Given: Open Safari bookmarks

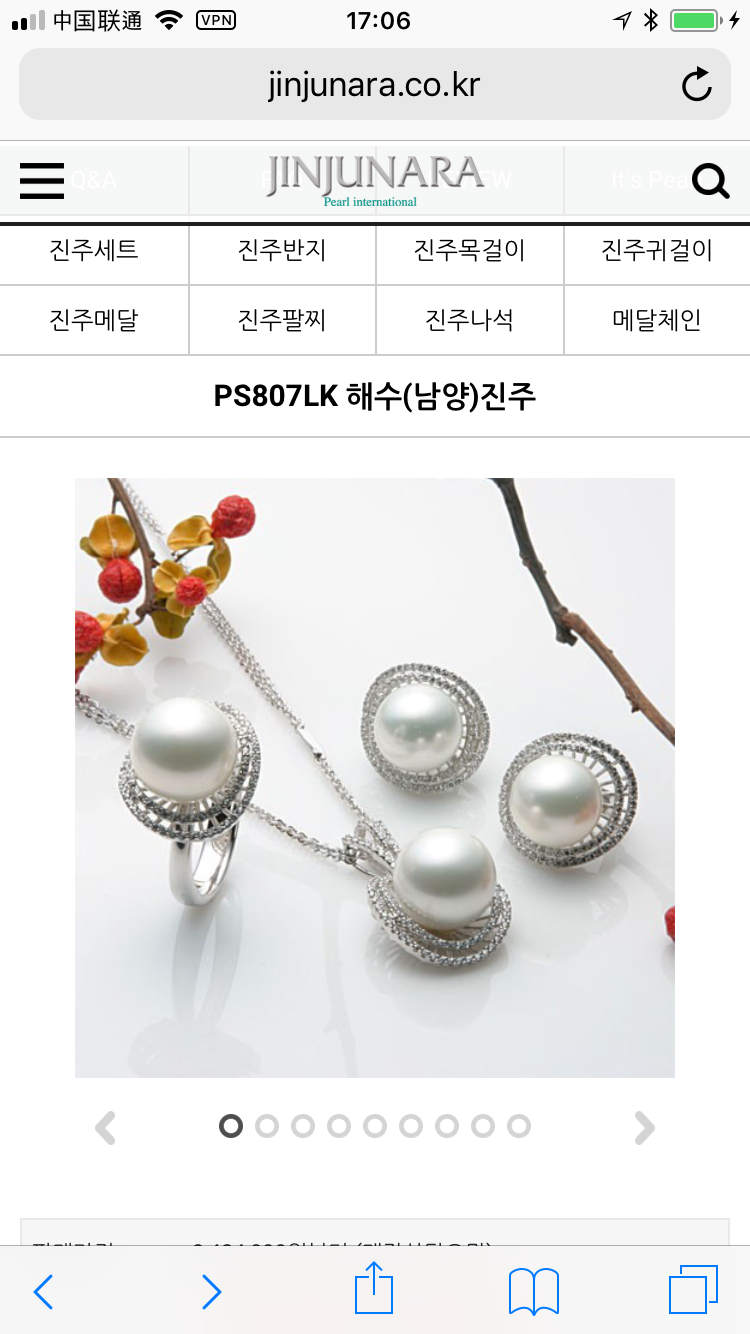Looking at the screenshot, I should [x=533, y=1291].
